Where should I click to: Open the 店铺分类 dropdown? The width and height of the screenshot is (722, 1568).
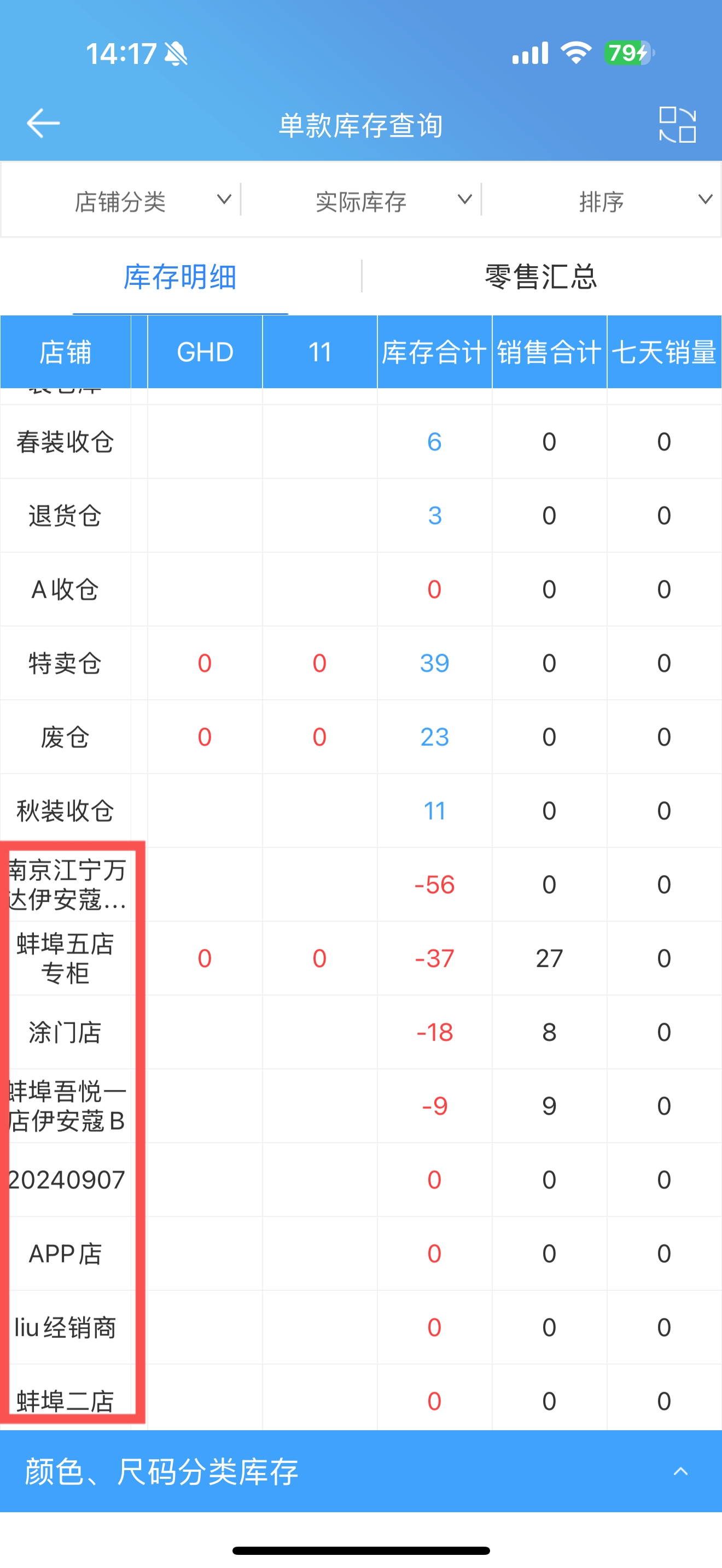(121, 201)
